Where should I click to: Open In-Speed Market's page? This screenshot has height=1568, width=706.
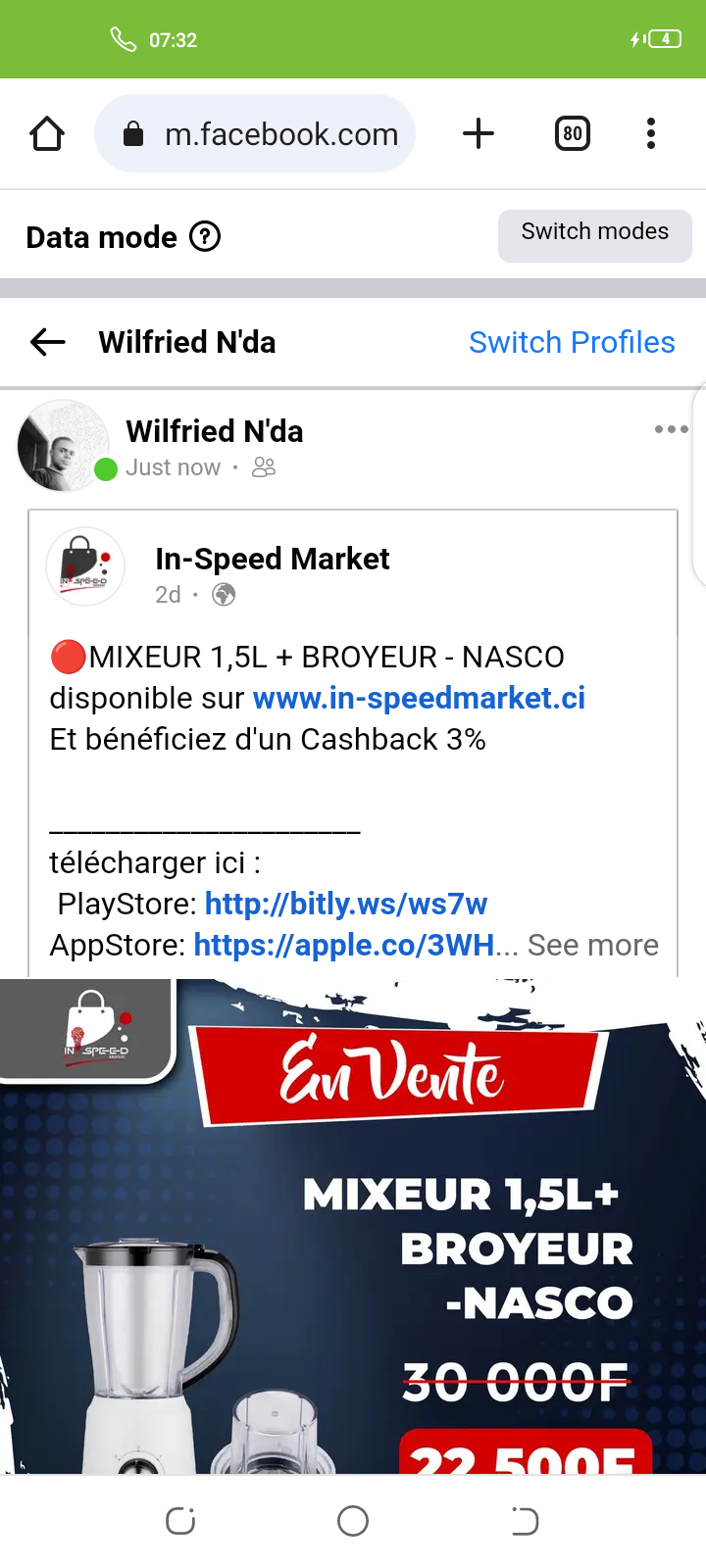(x=272, y=559)
